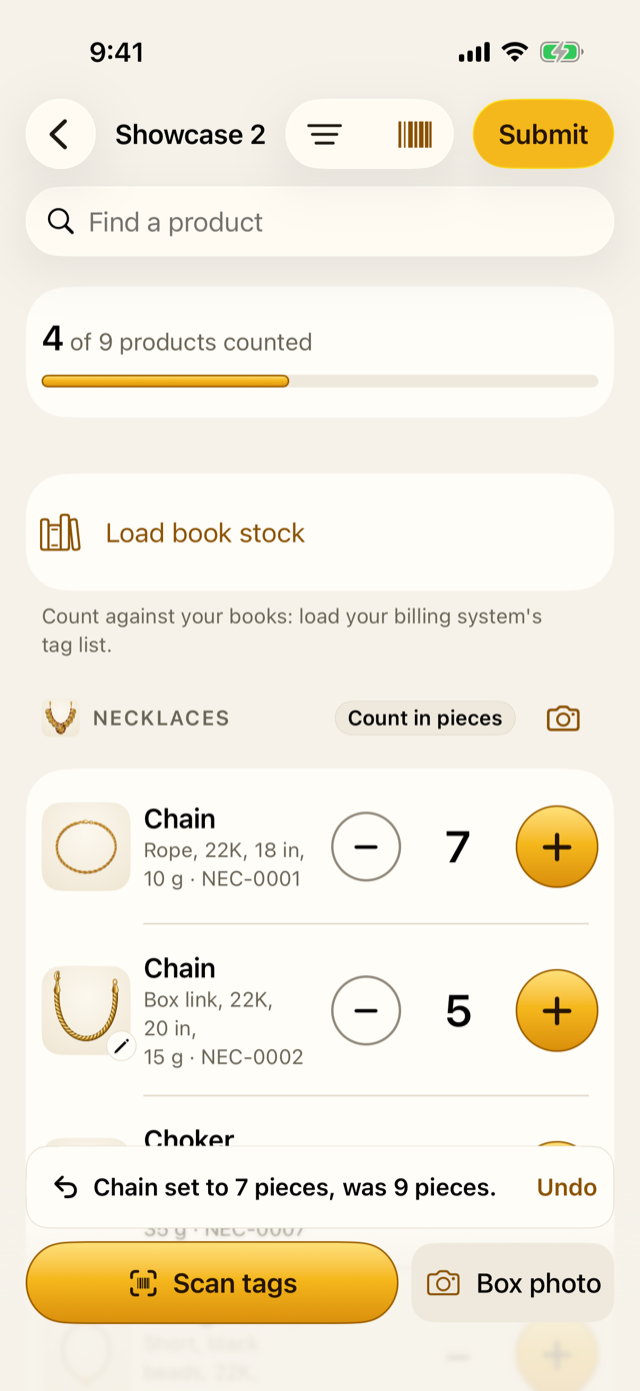The width and height of the screenshot is (640, 1391).
Task: Edit the Box link chain photo thumbnail
Action: click(121, 1046)
